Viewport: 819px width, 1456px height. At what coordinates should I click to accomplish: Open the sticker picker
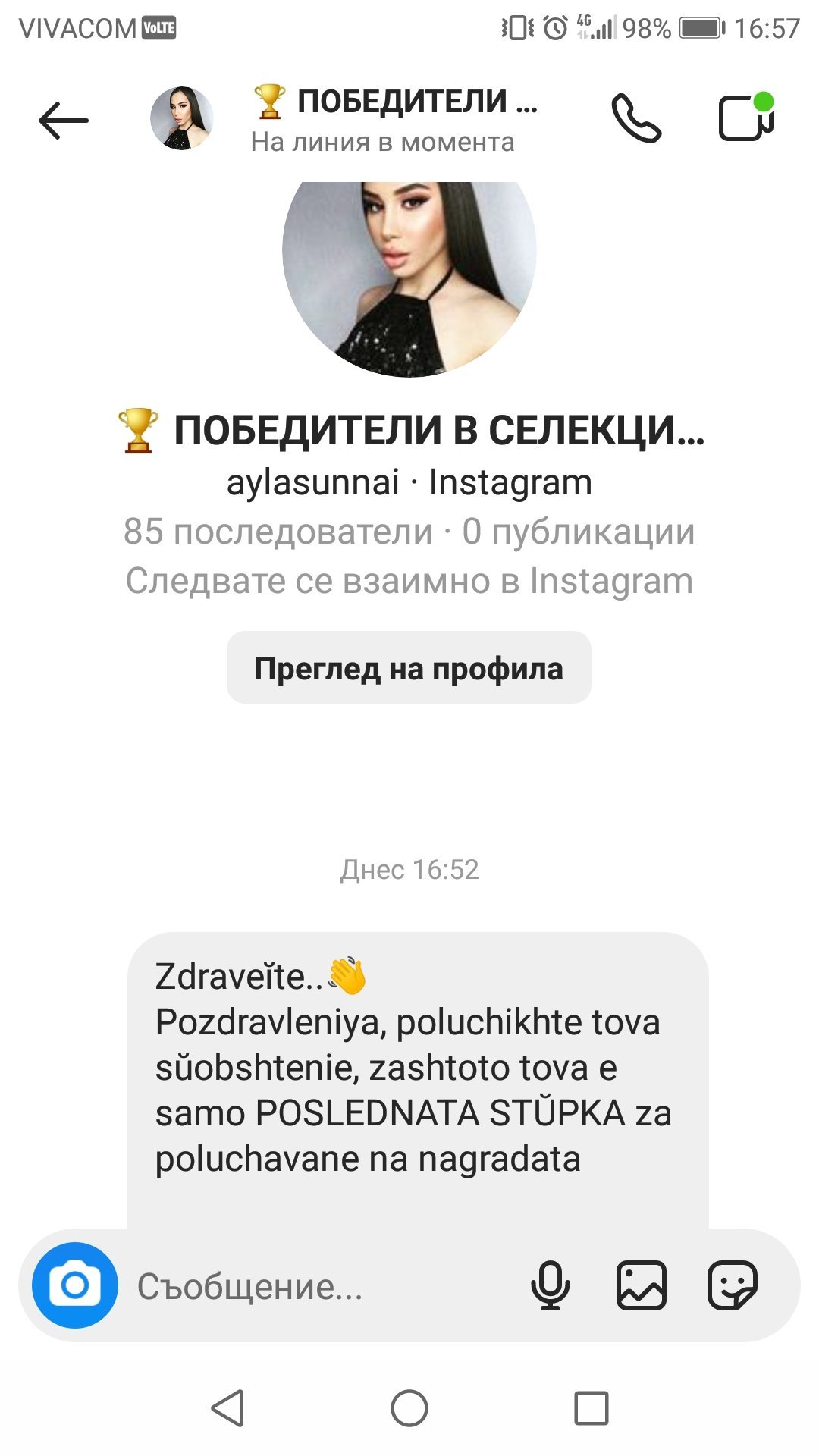[732, 1285]
